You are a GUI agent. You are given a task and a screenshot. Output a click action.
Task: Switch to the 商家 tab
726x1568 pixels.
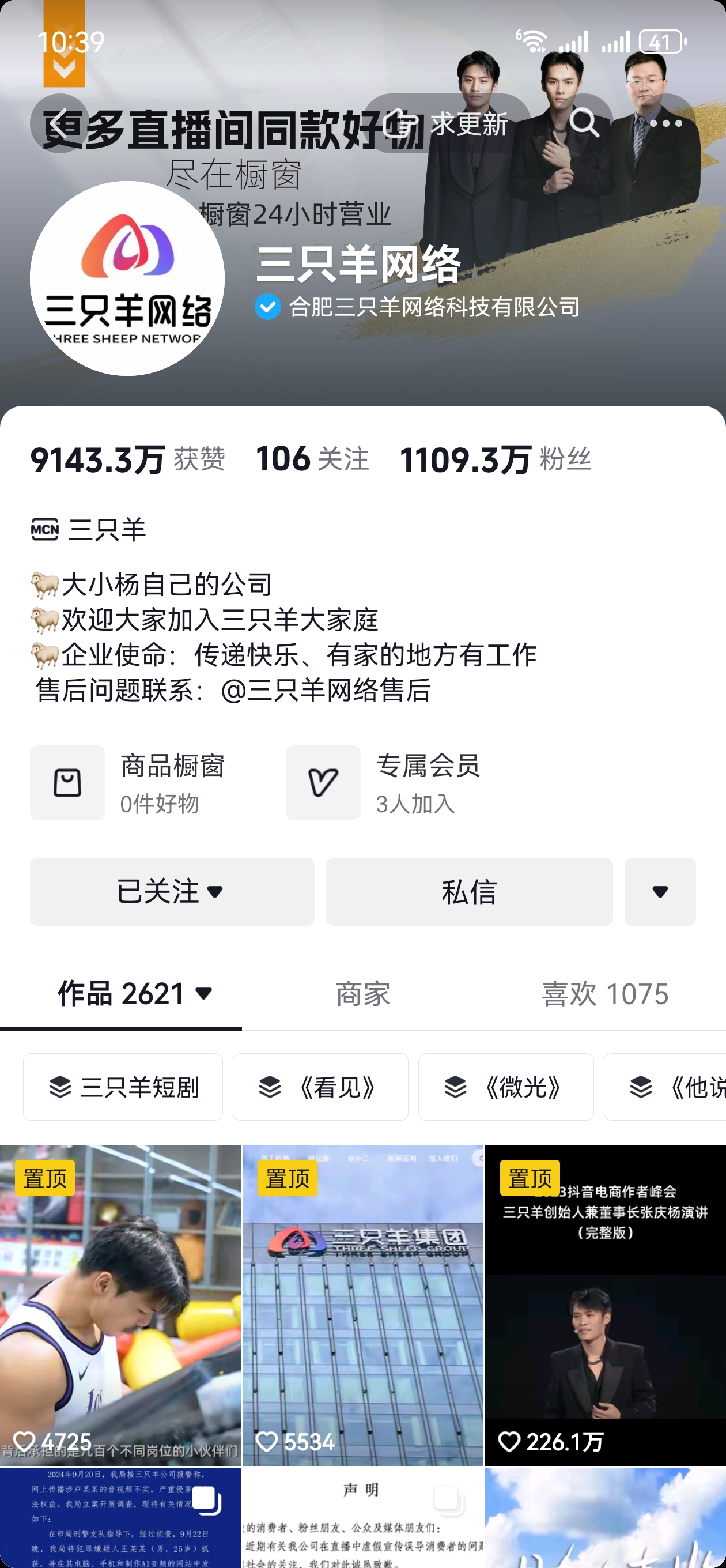click(x=362, y=994)
